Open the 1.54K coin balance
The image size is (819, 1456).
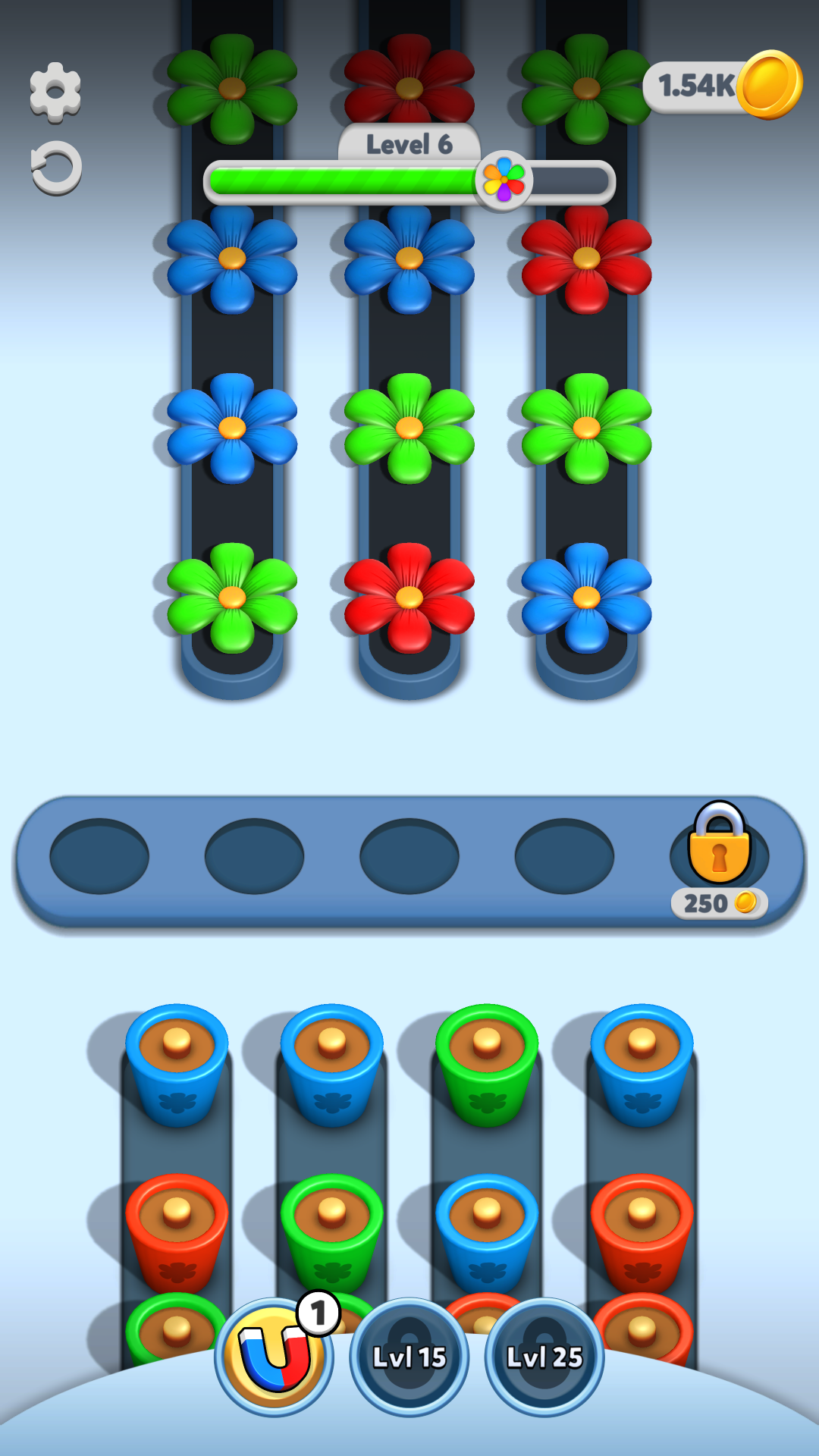[720, 86]
